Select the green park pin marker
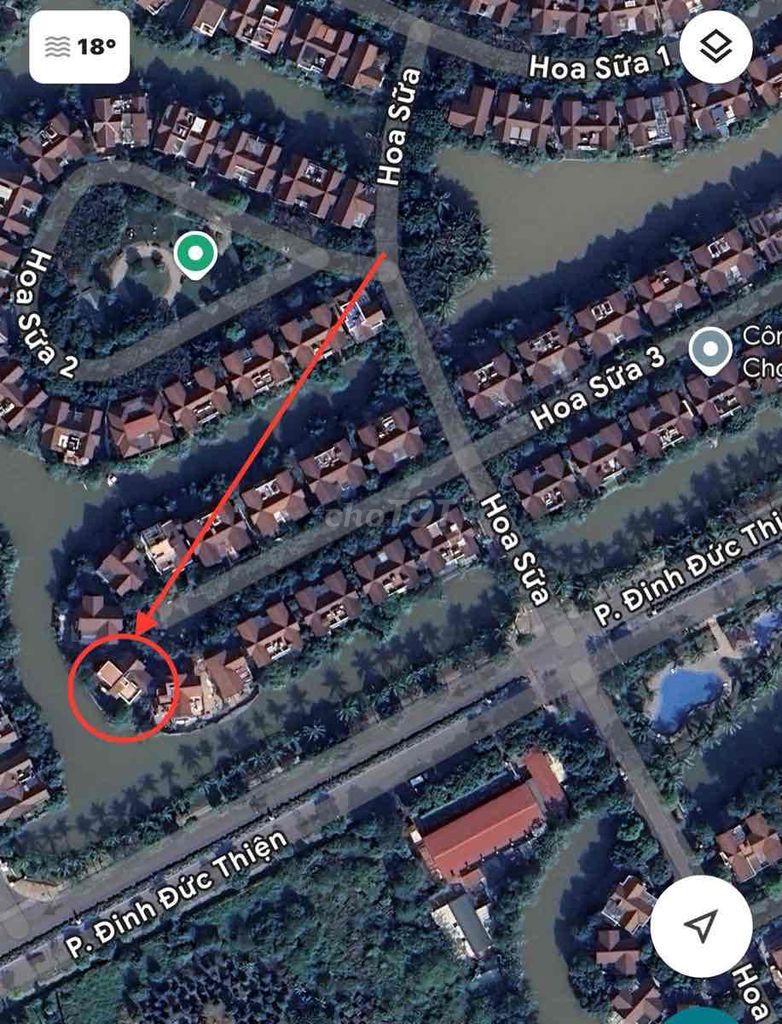This screenshot has height=1024, width=782. [x=195, y=254]
